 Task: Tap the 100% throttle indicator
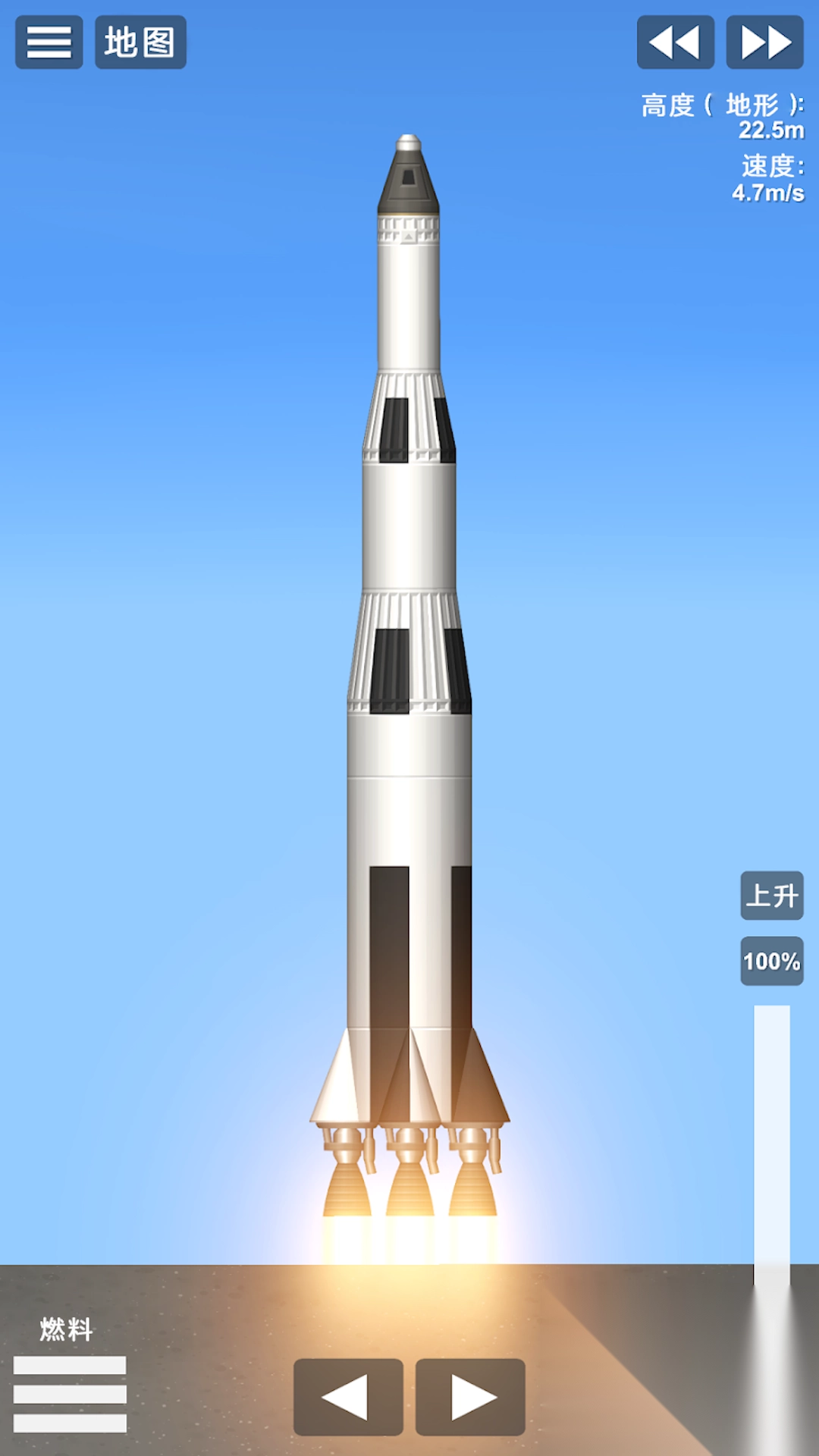[x=772, y=962]
